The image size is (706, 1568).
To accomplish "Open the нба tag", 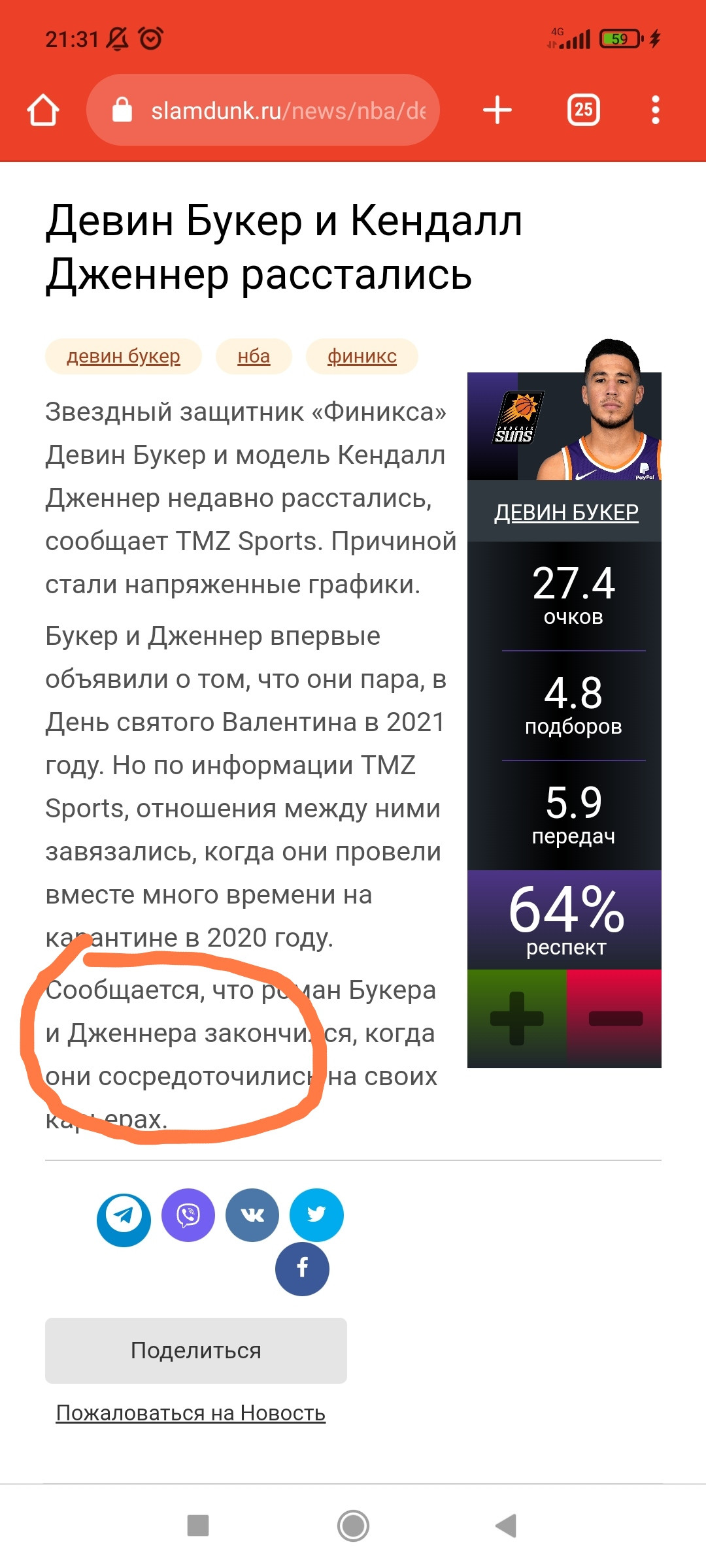I will [x=254, y=356].
